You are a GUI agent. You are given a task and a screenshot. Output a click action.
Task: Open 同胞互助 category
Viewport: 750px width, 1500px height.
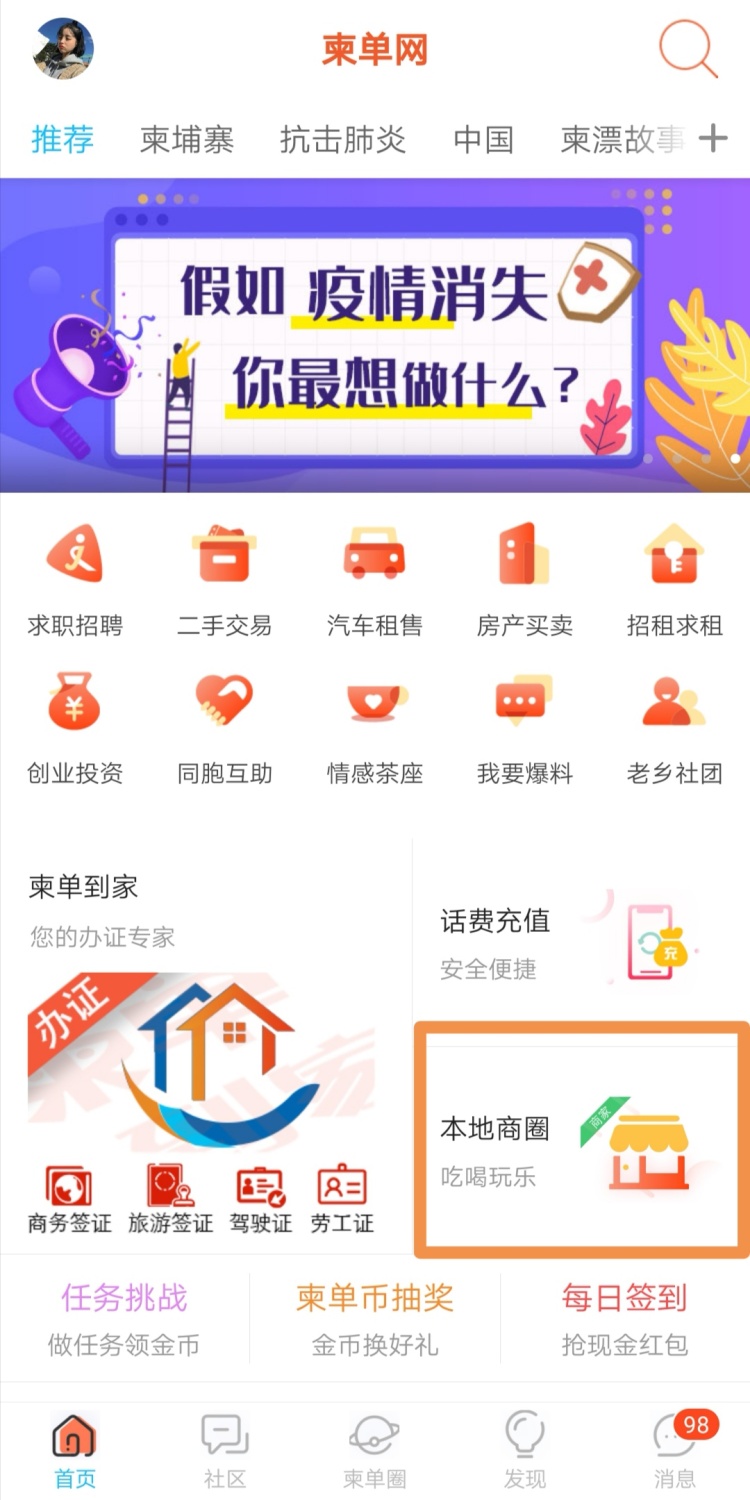224,728
